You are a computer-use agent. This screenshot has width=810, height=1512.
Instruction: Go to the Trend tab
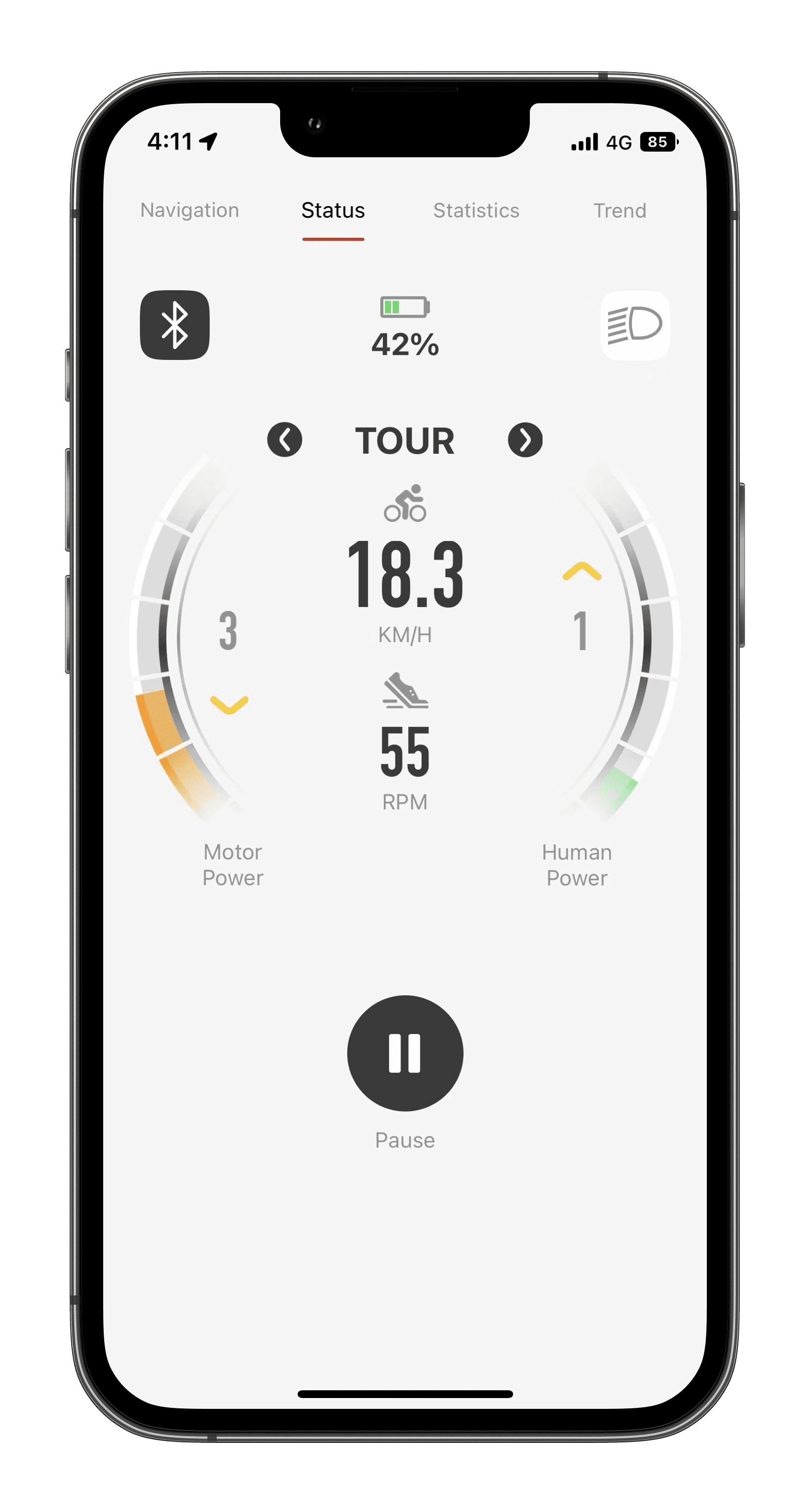619,210
